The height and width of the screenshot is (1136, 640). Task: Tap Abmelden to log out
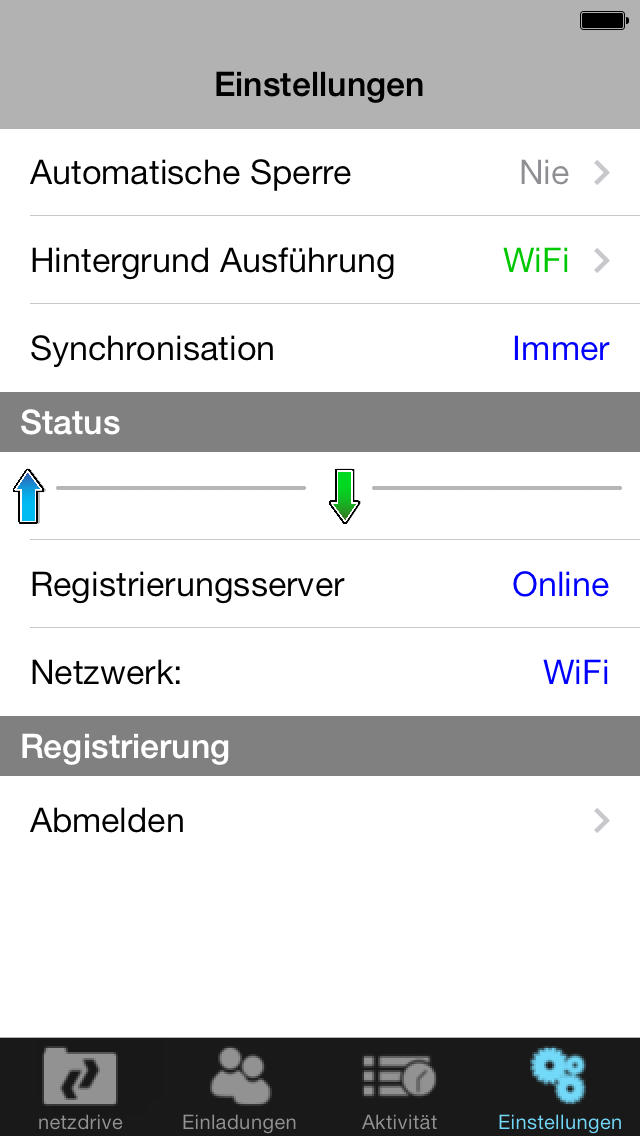[320, 820]
